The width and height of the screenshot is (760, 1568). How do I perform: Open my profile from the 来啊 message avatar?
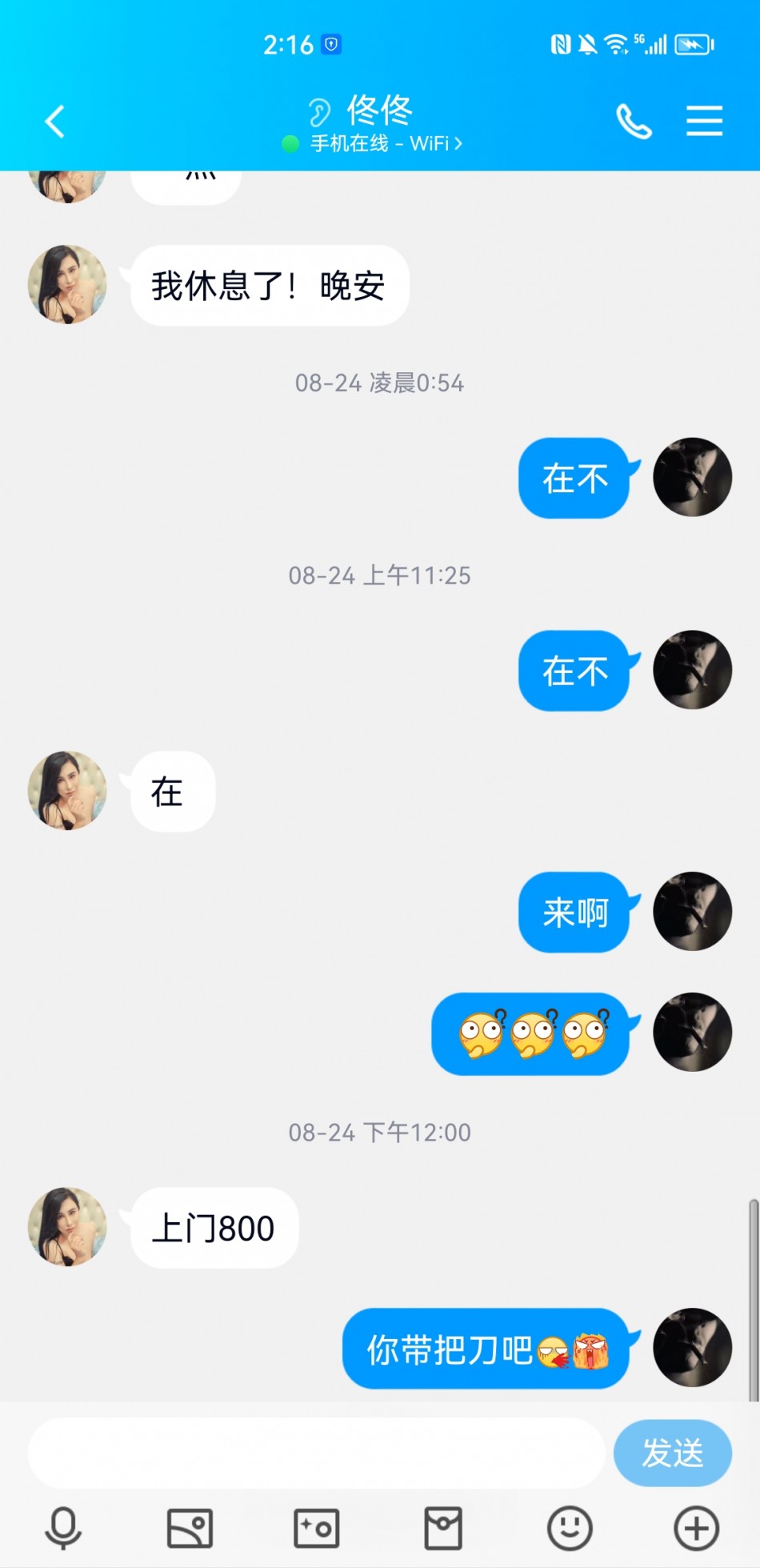coord(692,911)
